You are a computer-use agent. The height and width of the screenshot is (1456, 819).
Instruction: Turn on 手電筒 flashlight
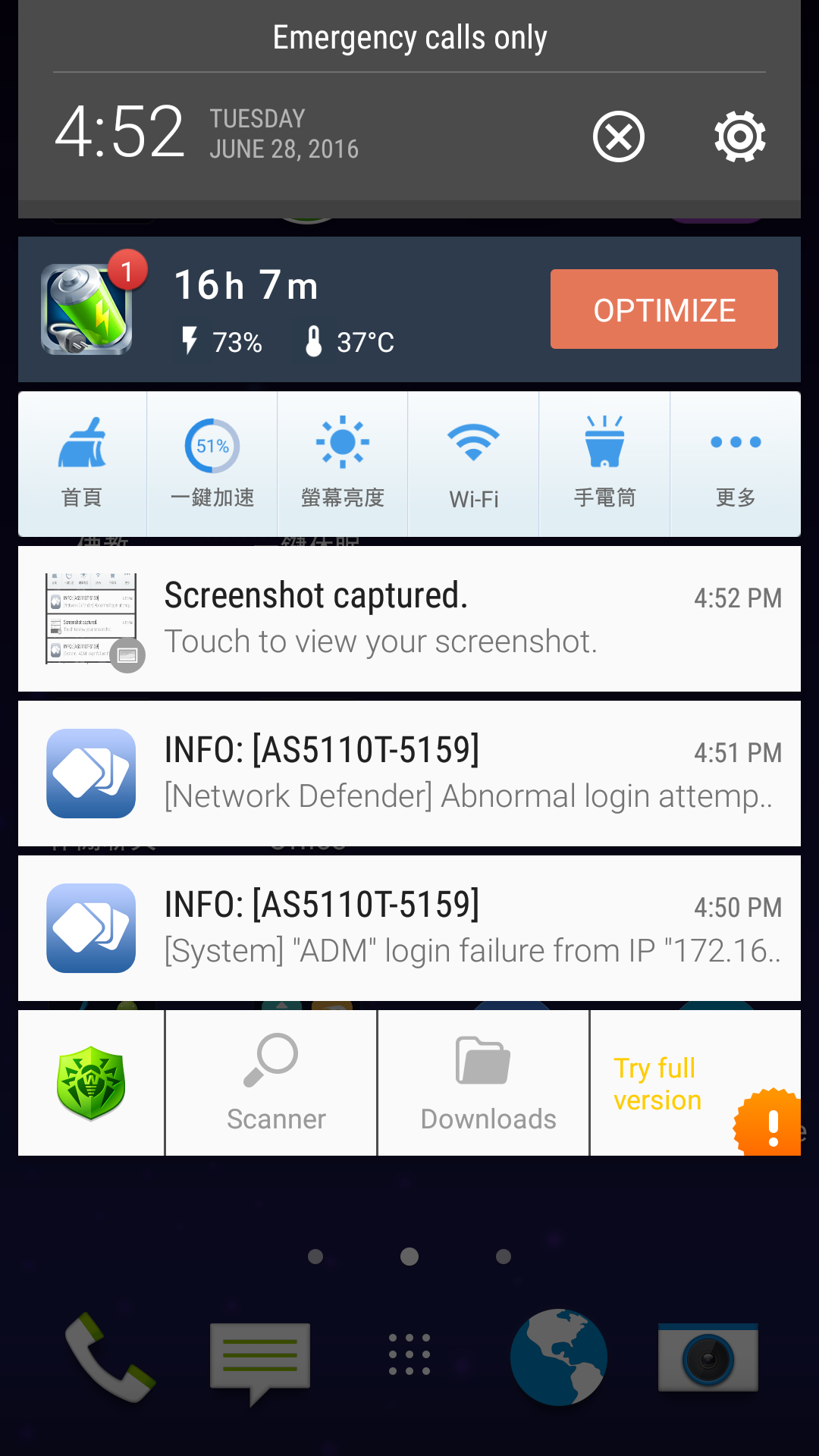[604, 464]
